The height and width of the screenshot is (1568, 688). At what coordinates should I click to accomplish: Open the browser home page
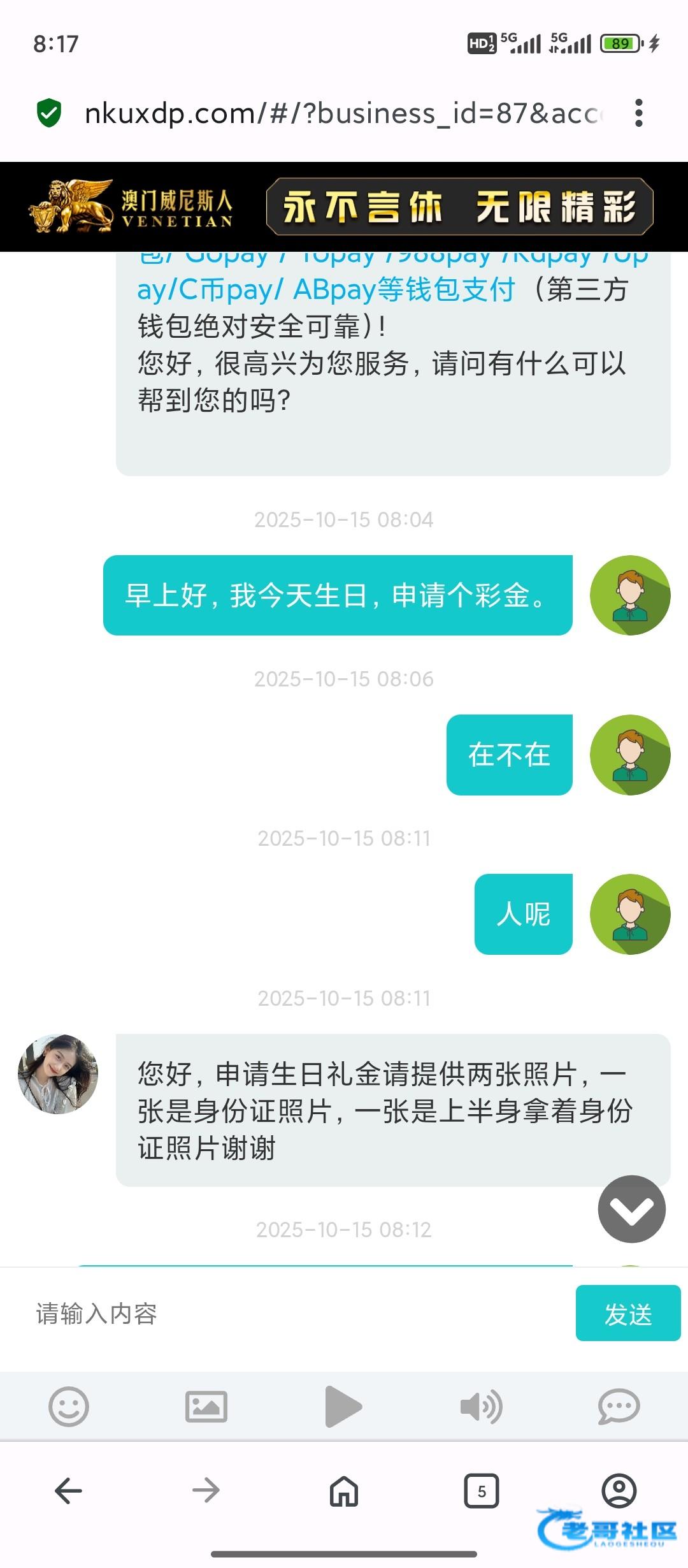click(343, 1491)
